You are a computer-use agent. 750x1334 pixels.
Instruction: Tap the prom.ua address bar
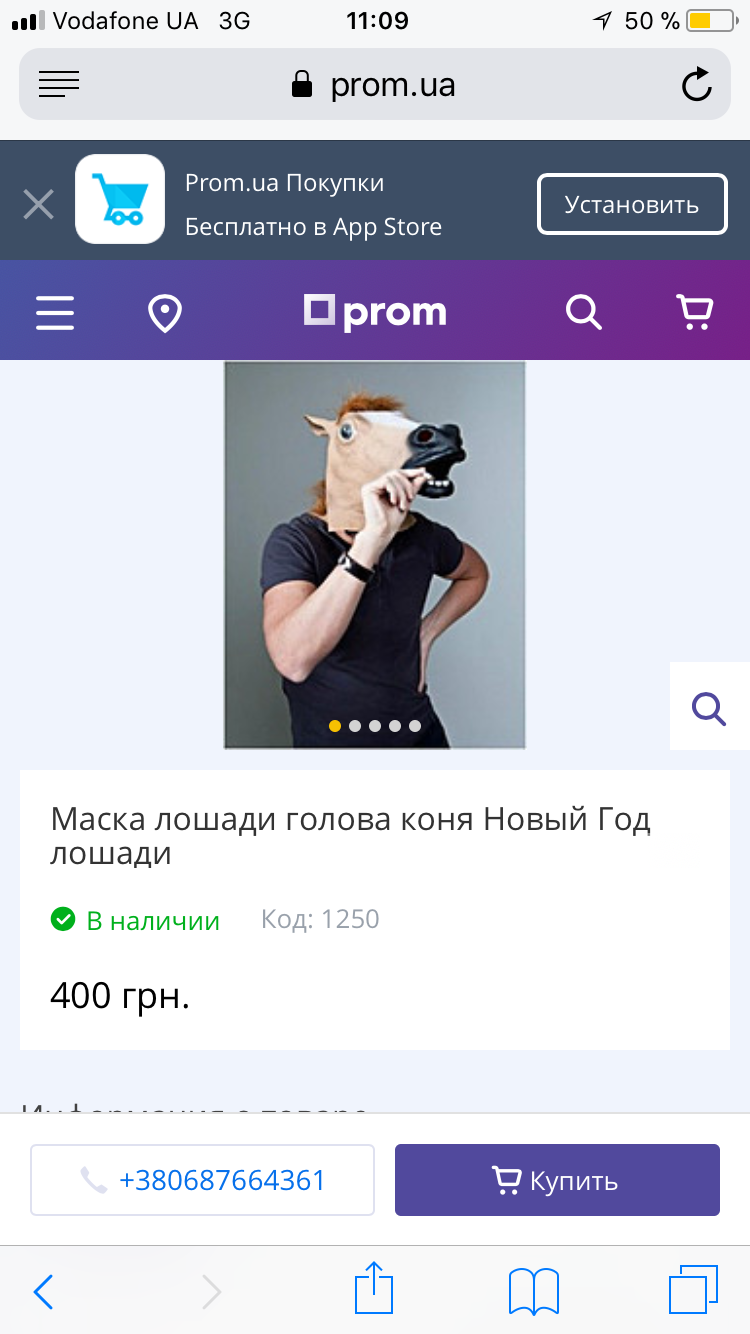click(375, 85)
